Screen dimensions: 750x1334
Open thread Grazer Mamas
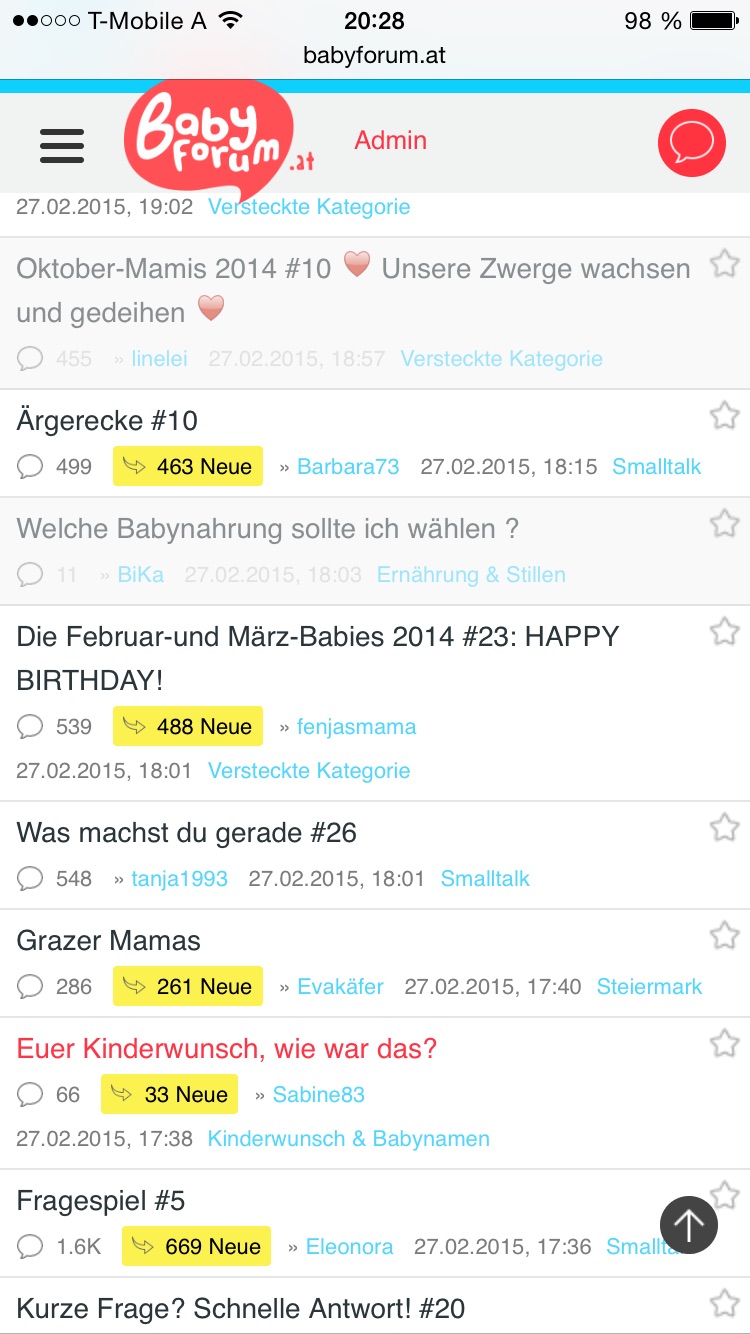coord(109,941)
